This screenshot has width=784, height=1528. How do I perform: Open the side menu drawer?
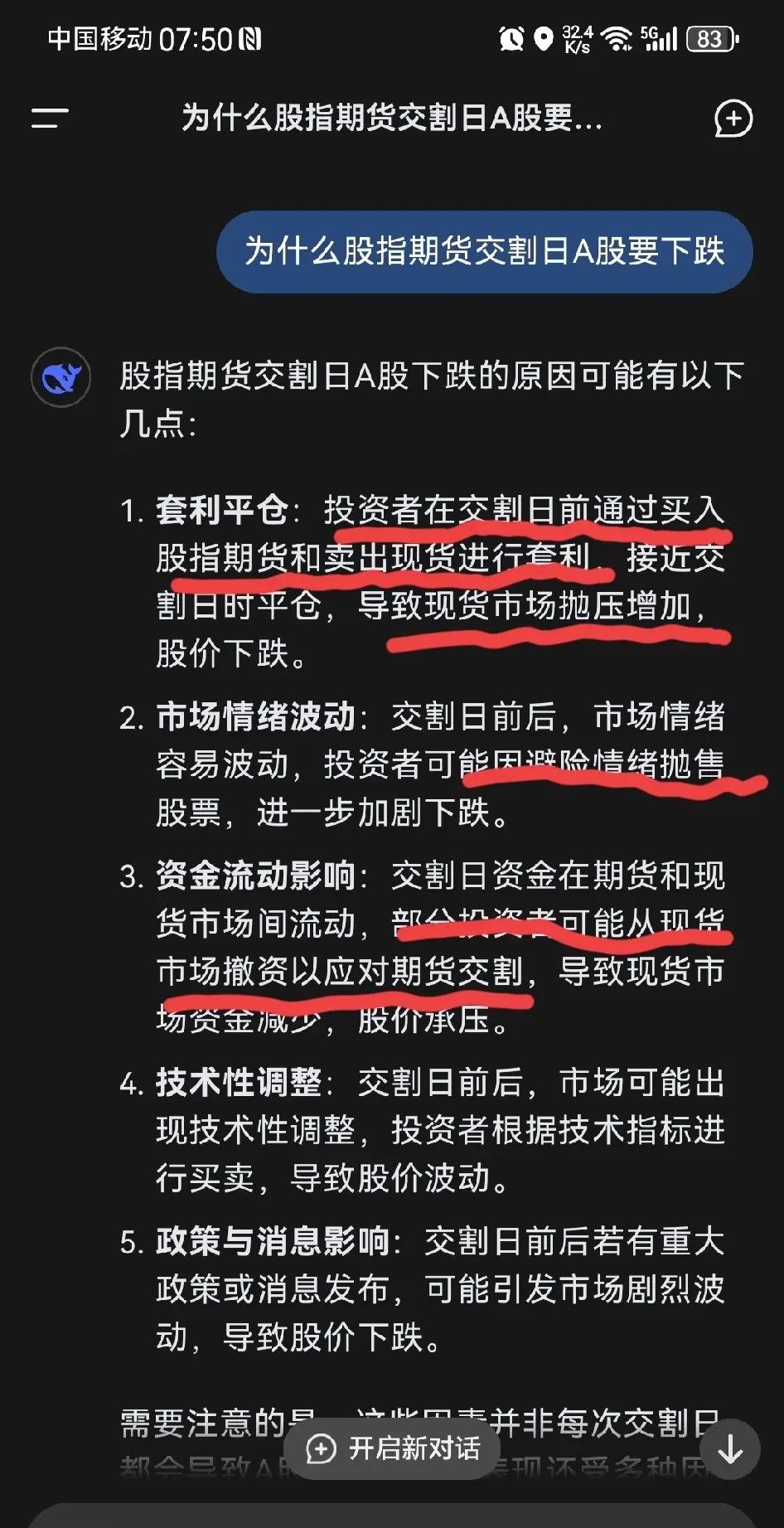tap(50, 118)
